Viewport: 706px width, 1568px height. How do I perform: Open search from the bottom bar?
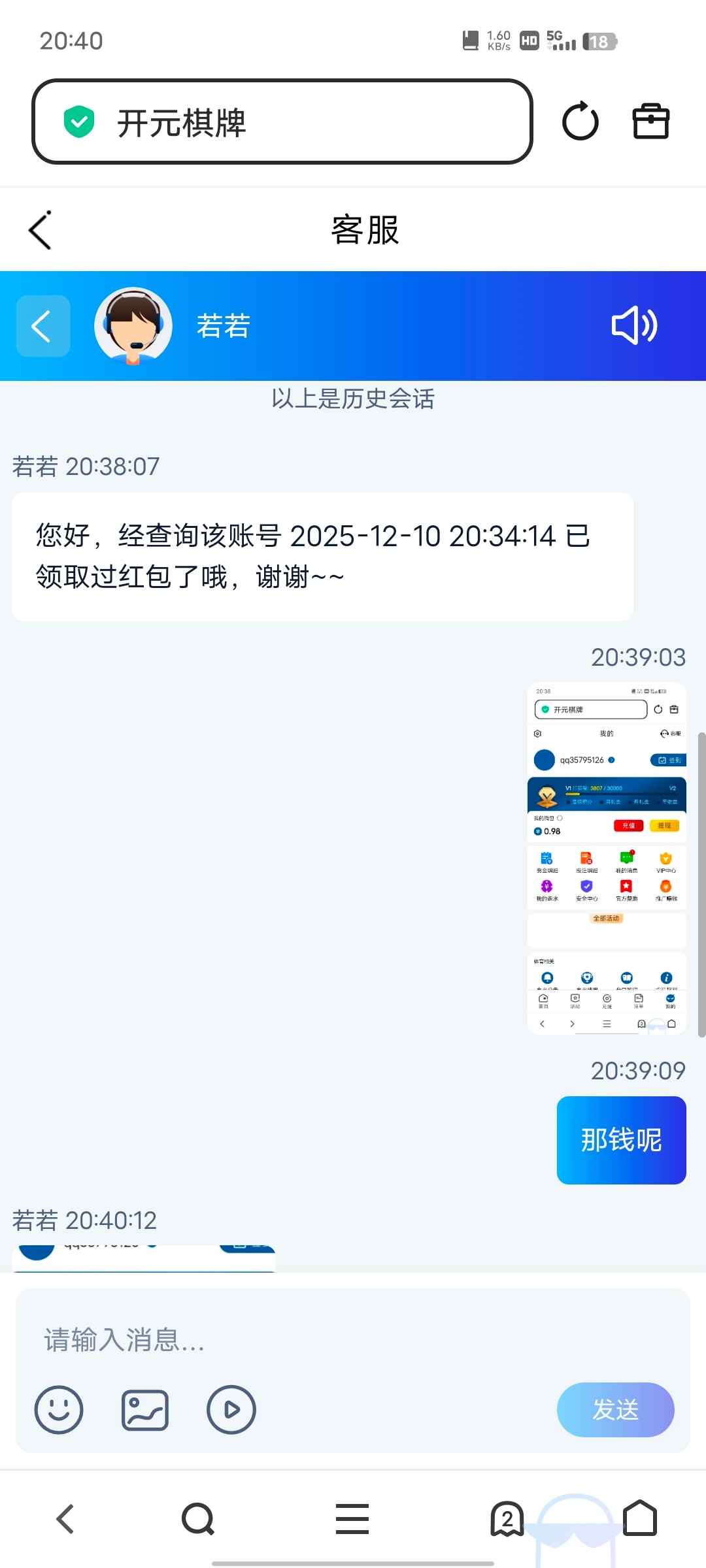(x=198, y=1519)
